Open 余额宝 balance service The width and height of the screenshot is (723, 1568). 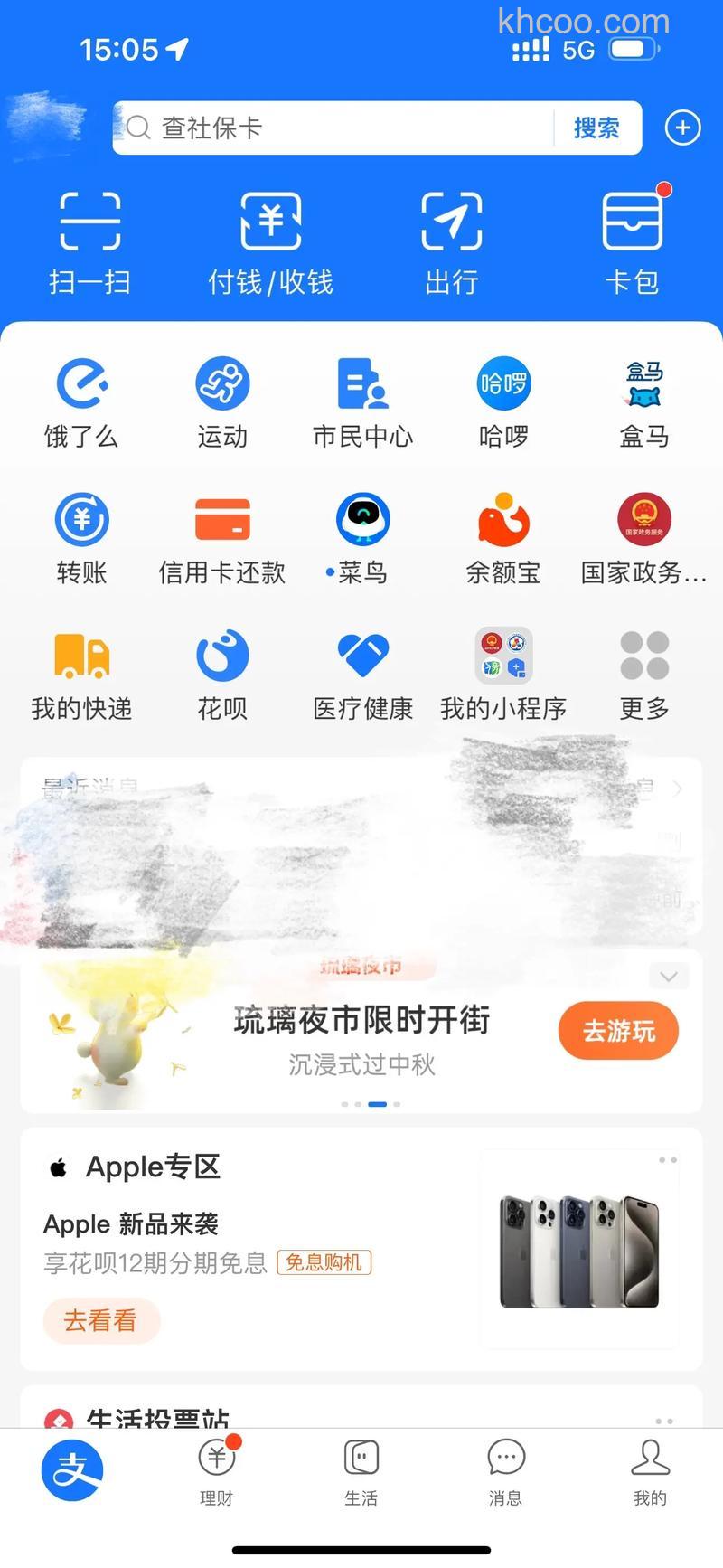tap(502, 538)
